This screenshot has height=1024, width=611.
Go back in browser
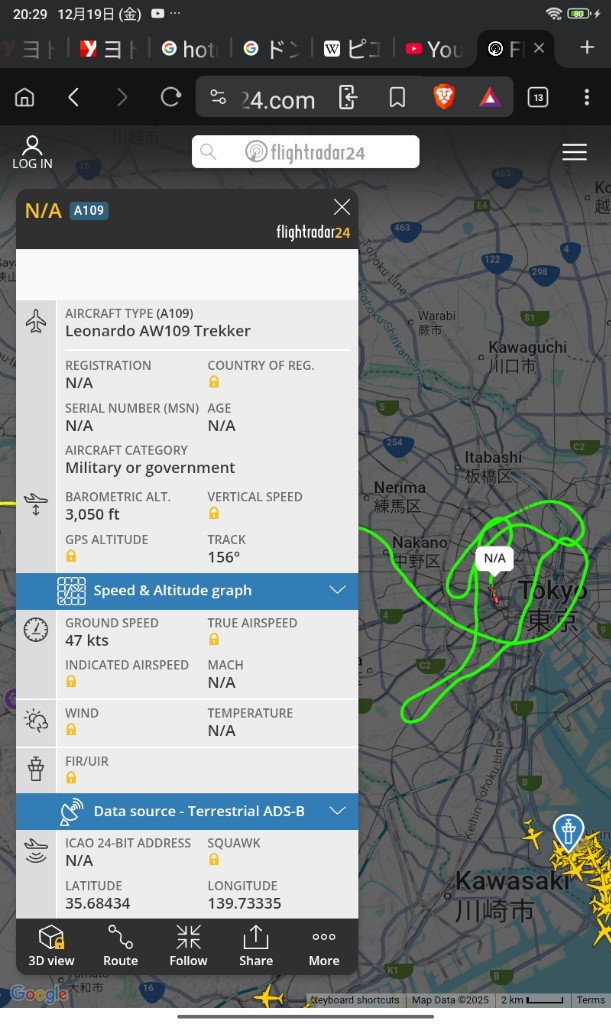pyautogui.click(x=73, y=97)
